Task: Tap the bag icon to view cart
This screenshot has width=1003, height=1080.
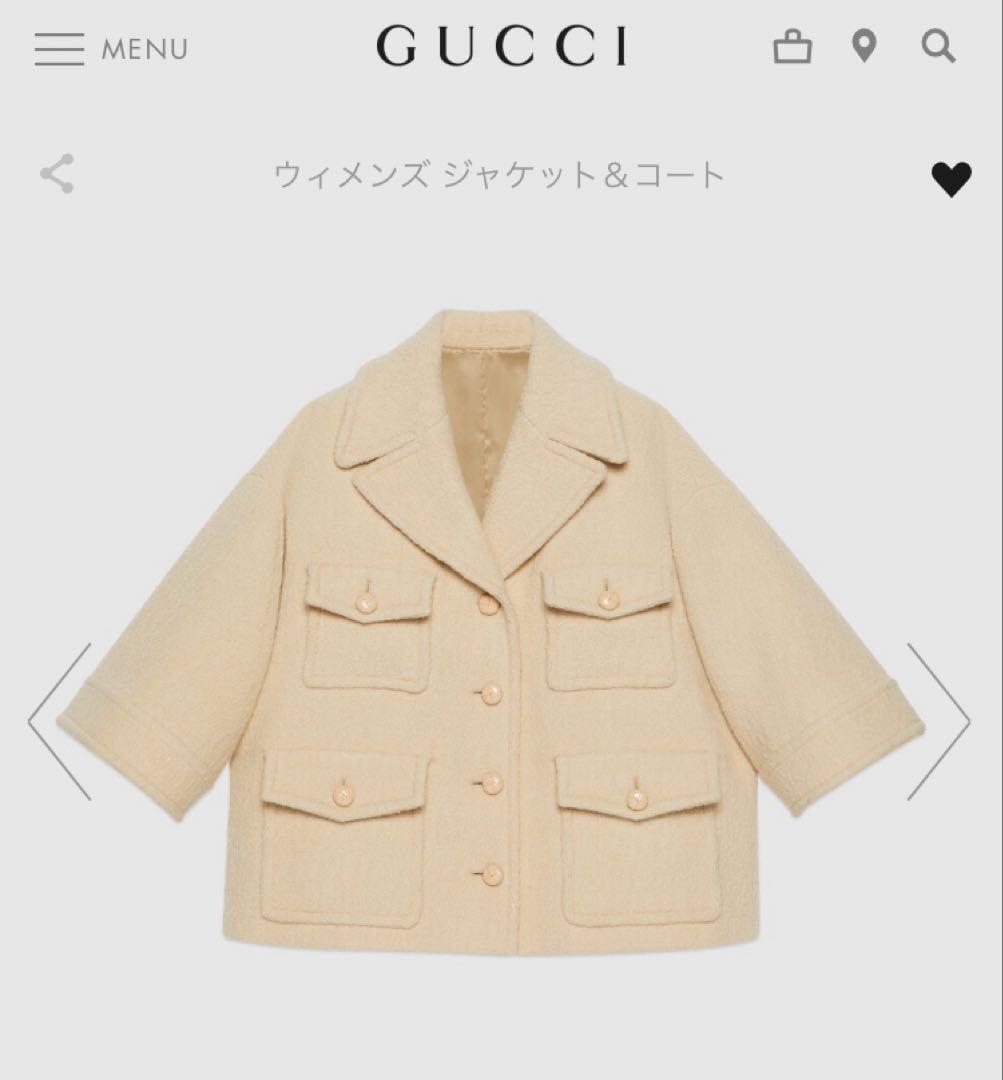Action: pyautogui.click(x=793, y=47)
